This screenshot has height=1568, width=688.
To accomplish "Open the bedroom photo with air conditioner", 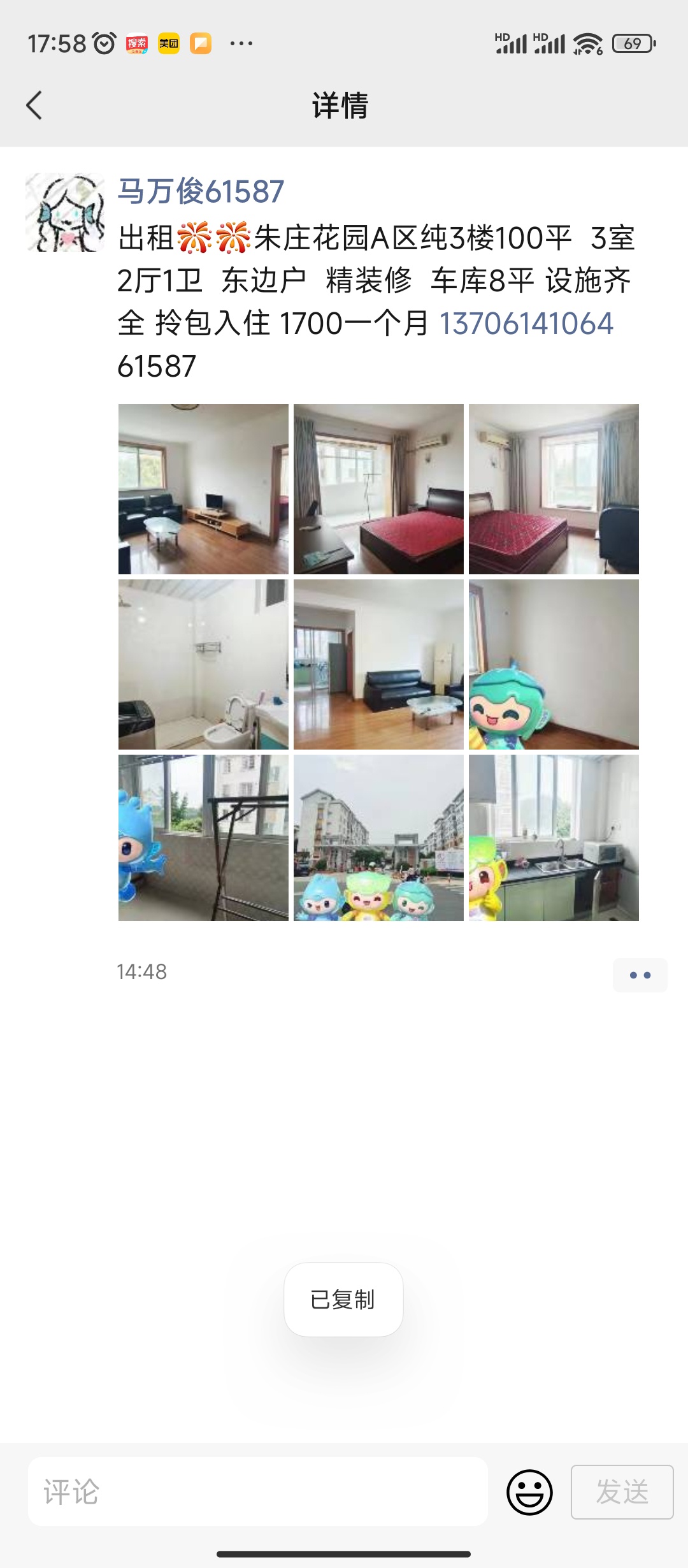I will (554, 489).
